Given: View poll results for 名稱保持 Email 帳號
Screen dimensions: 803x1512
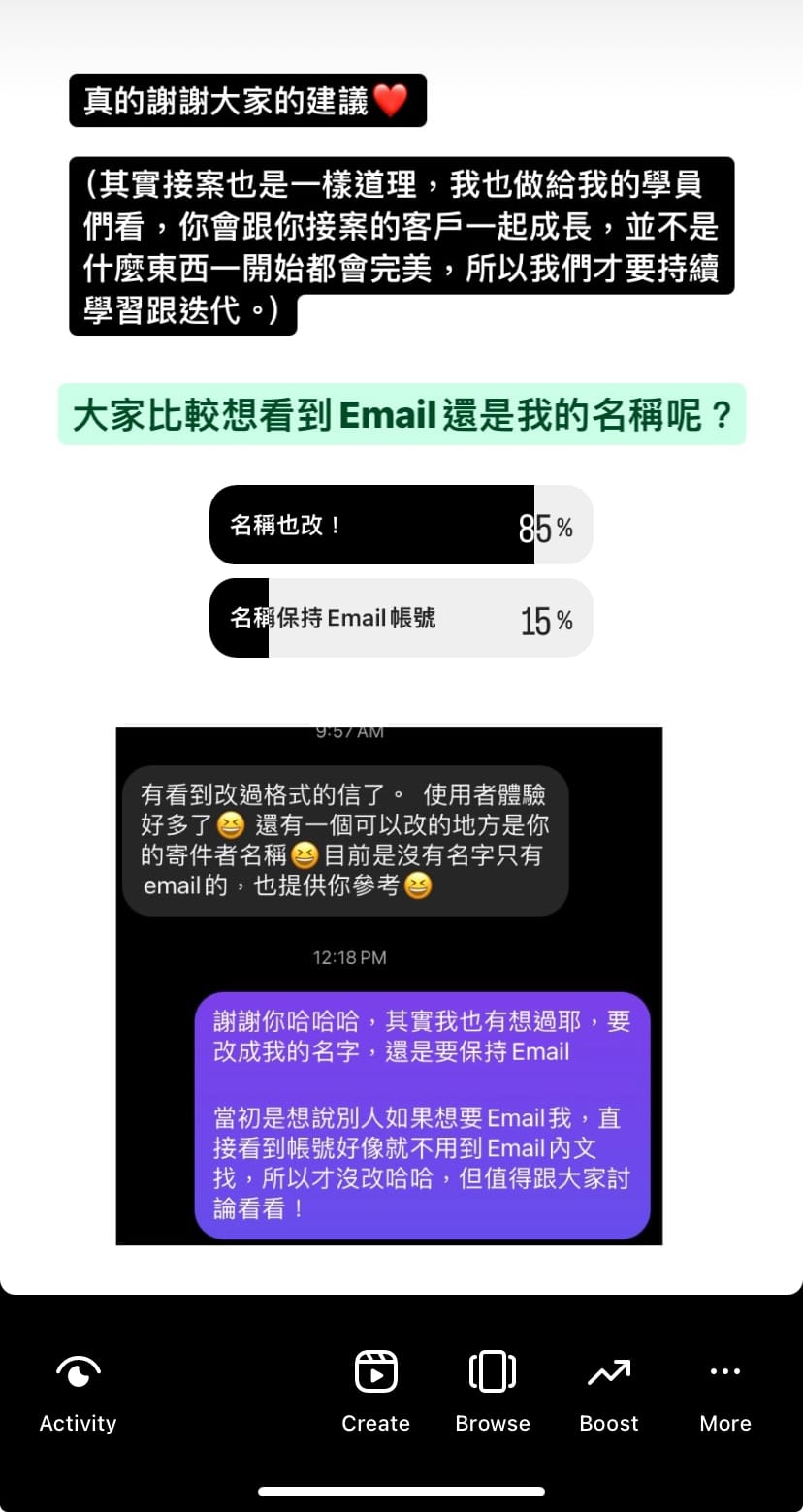Looking at the screenshot, I should point(401,618).
